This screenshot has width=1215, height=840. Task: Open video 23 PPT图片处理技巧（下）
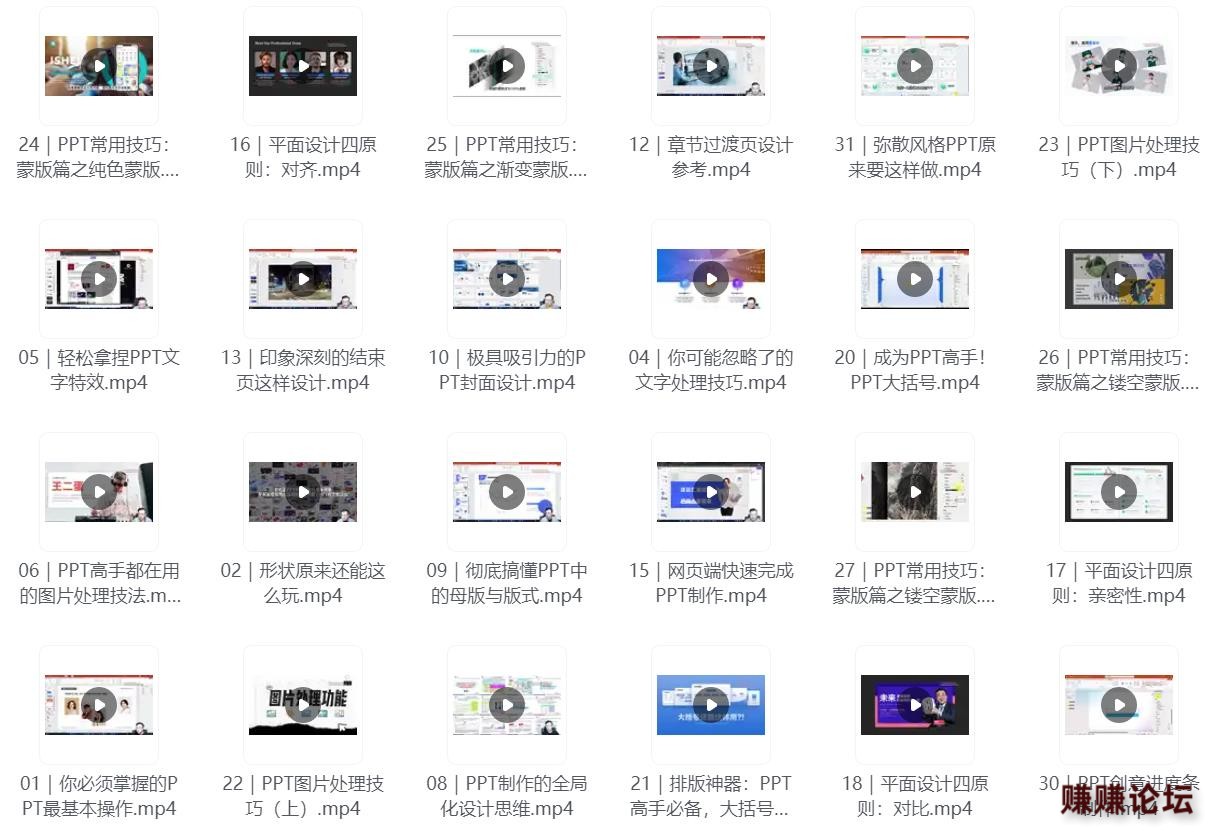click(x=1119, y=66)
